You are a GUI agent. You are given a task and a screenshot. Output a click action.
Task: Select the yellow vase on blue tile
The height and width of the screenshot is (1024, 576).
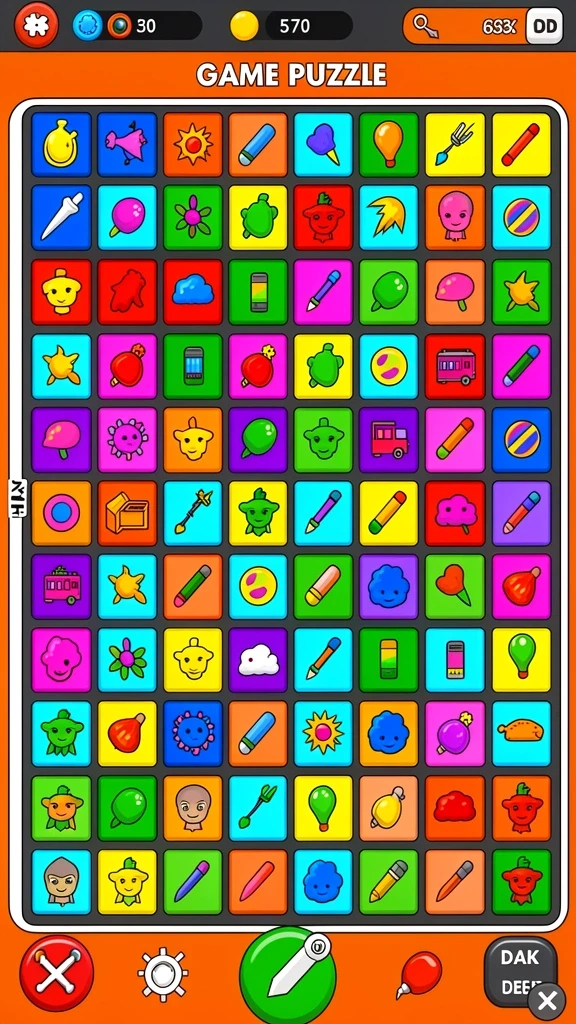[61, 144]
